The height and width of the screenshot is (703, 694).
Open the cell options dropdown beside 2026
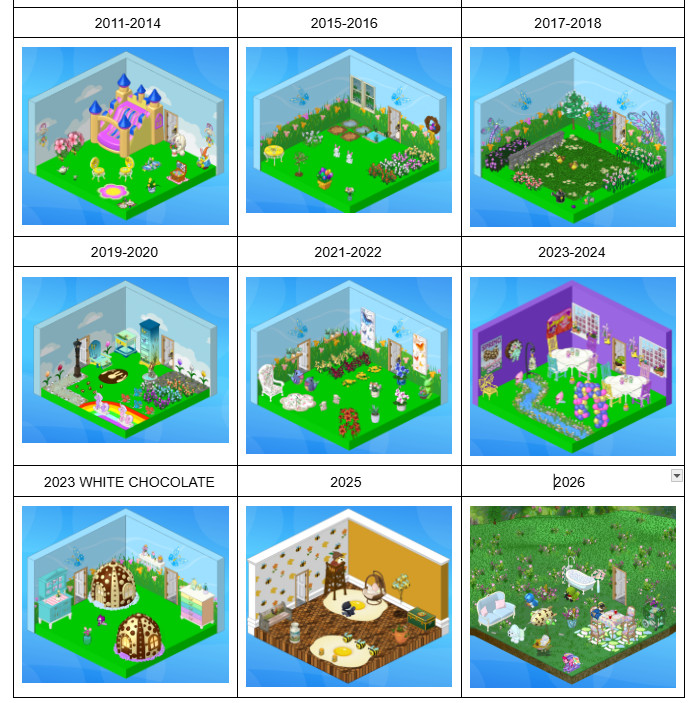click(677, 476)
